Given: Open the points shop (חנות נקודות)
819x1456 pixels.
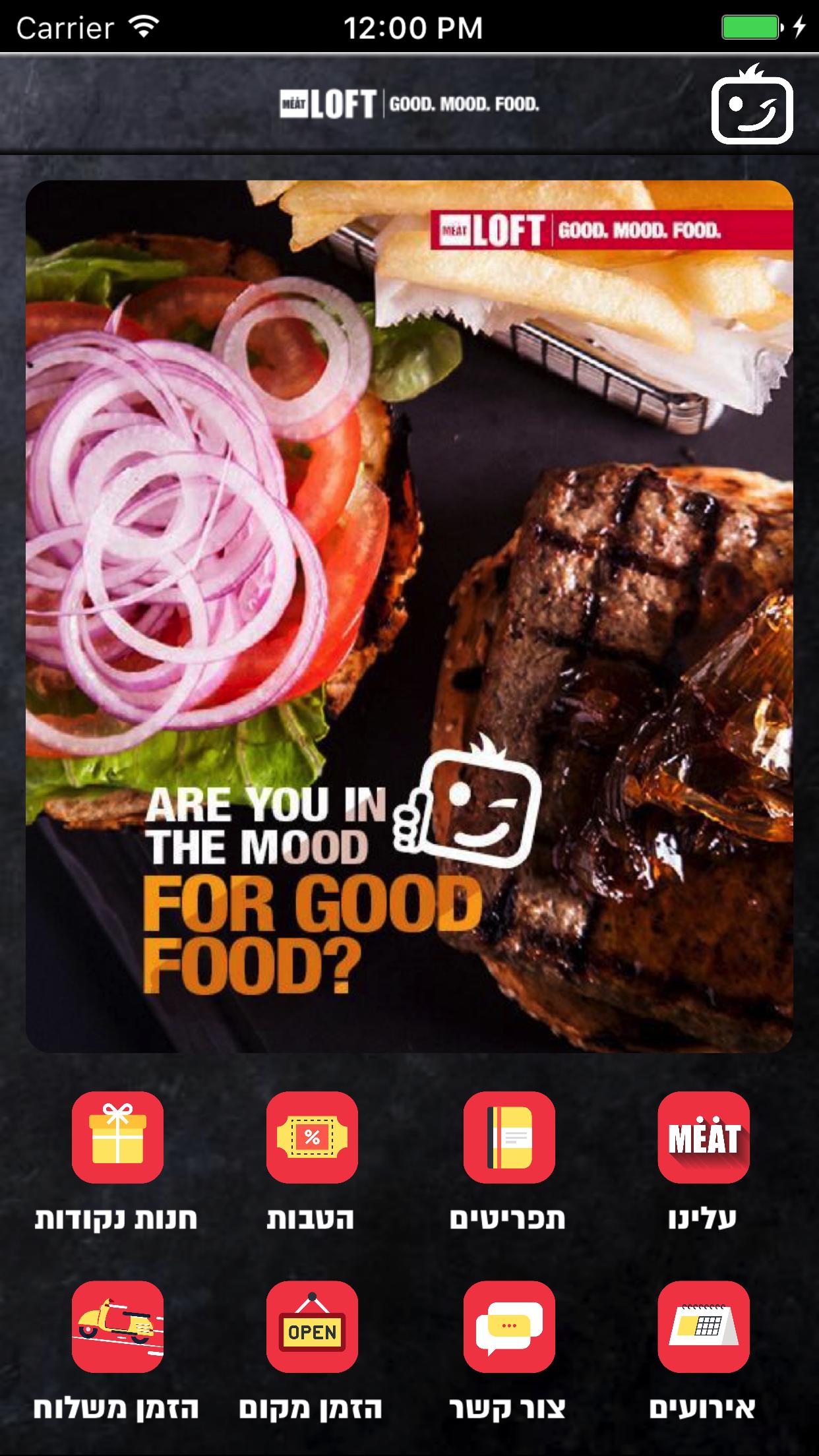Looking at the screenshot, I should [x=117, y=1137].
